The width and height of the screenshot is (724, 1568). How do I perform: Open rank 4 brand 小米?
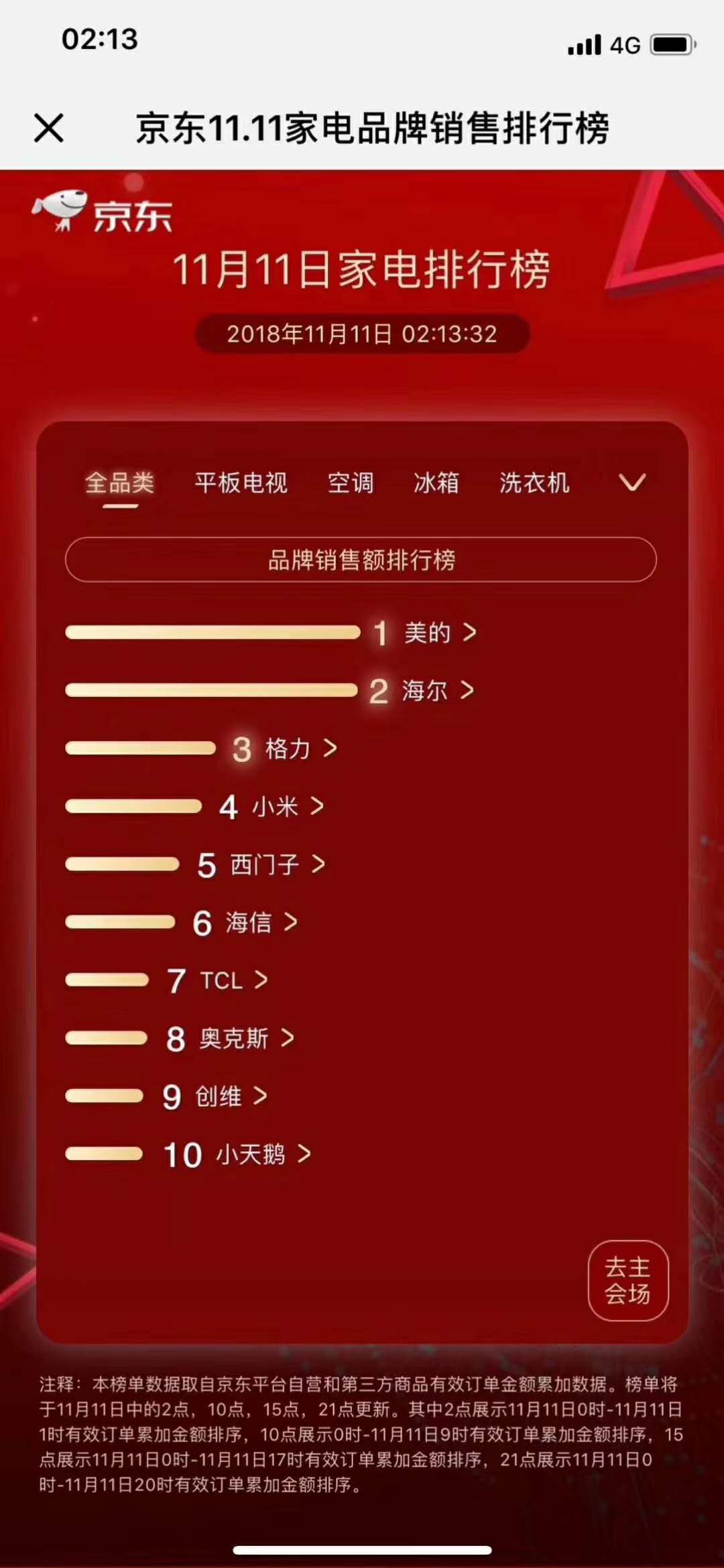286,806
